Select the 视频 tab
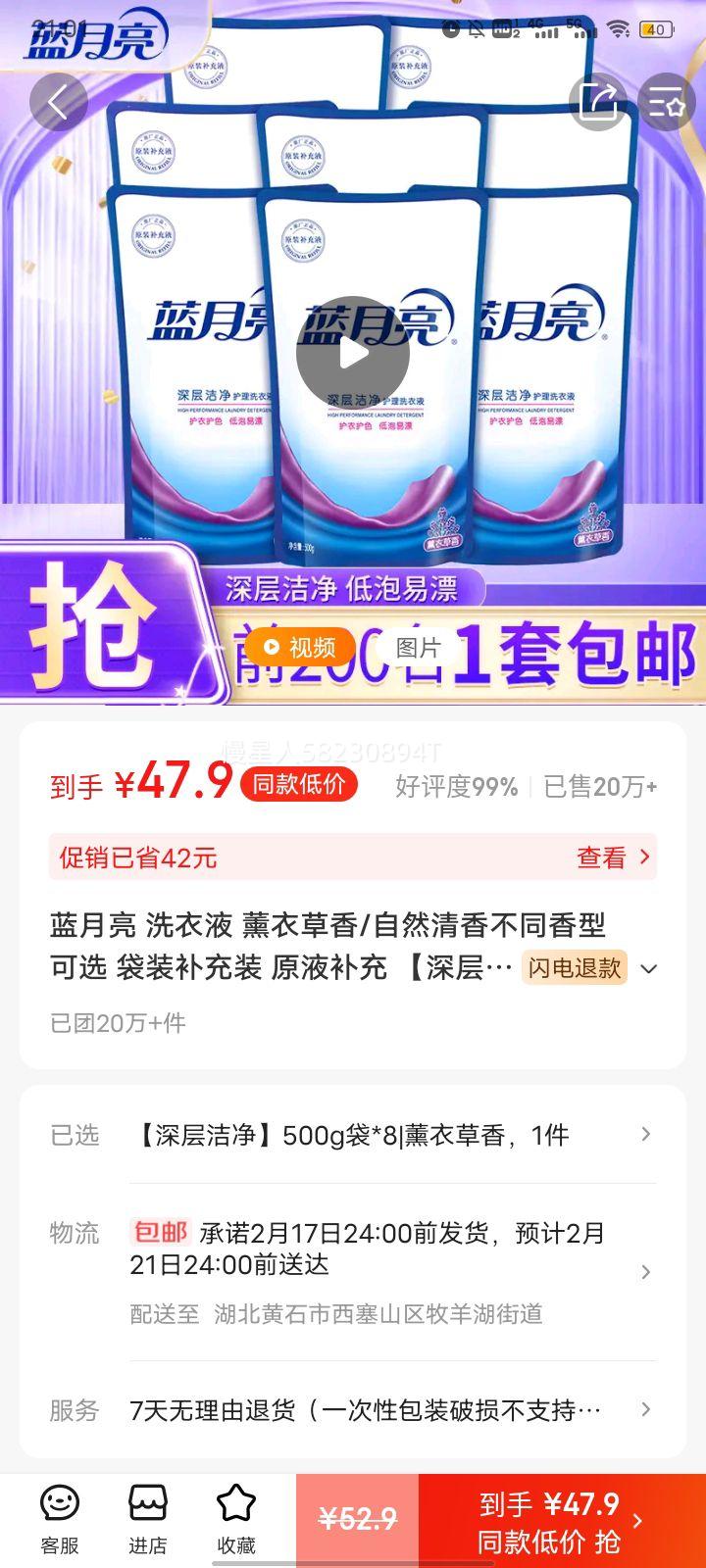This screenshot has width=706, height=1568. (x=301, y=647)
